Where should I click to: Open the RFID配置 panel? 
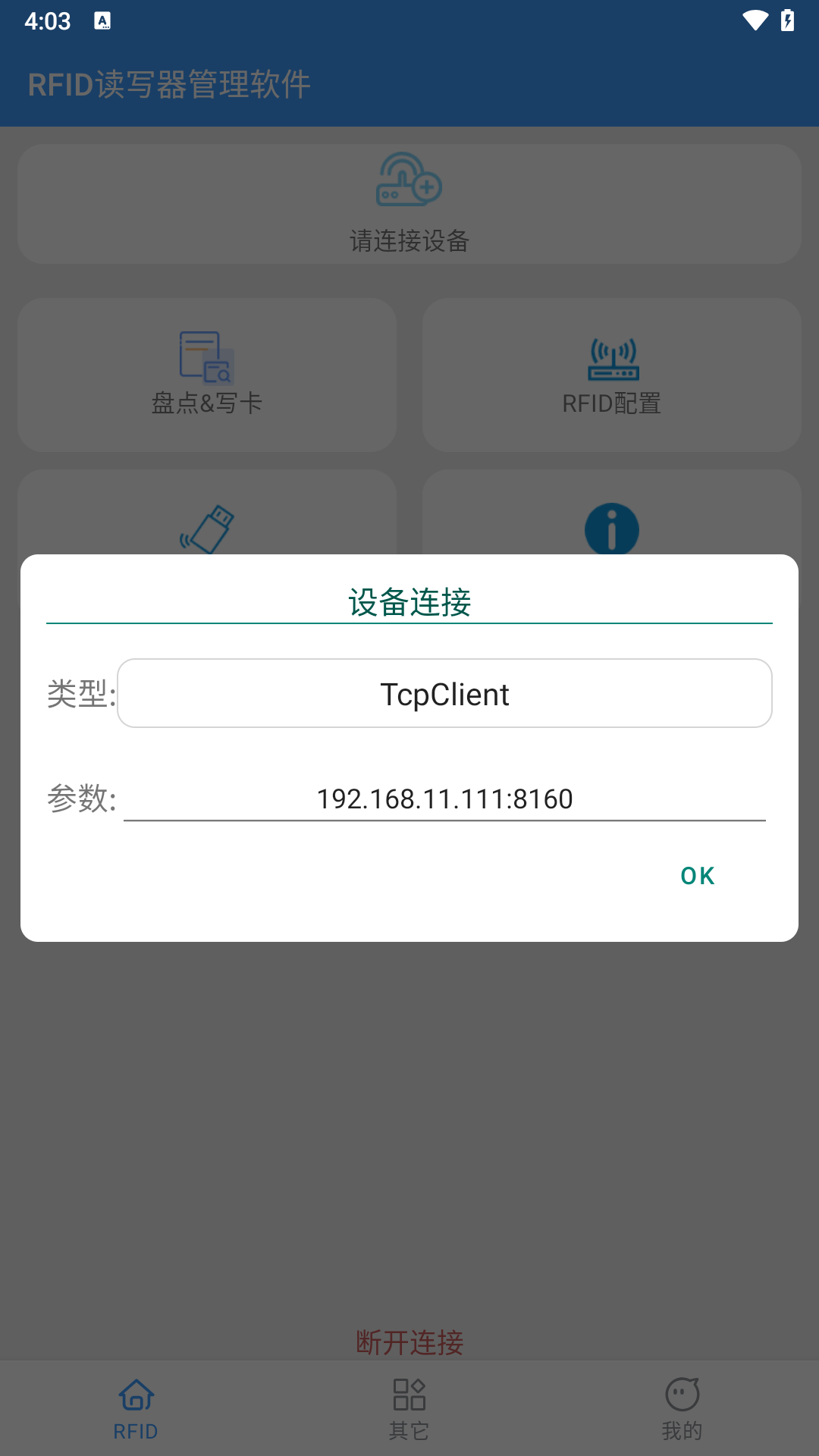(x=613, y=375)
